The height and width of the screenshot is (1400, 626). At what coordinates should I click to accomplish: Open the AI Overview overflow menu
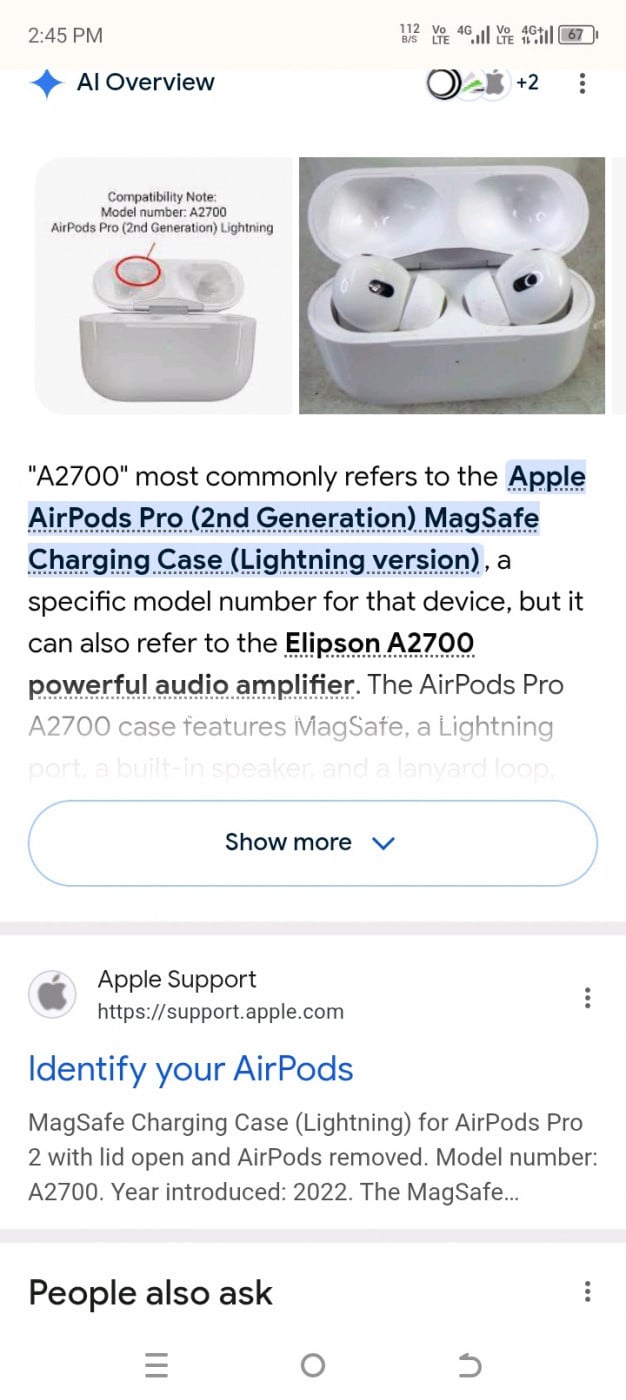pyautogui.click(x=582, y=84)
